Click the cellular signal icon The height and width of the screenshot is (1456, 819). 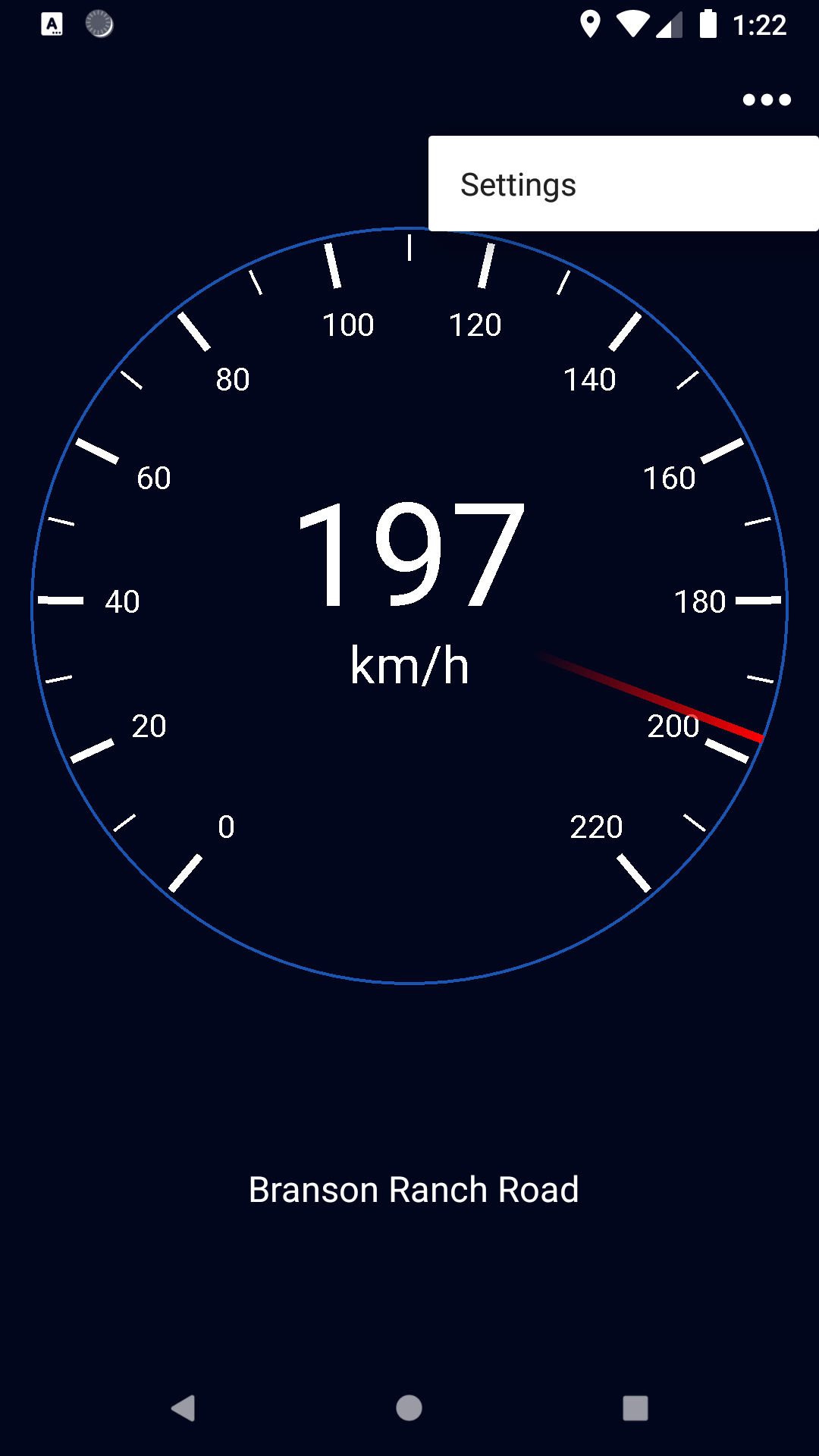click(670, 24)
